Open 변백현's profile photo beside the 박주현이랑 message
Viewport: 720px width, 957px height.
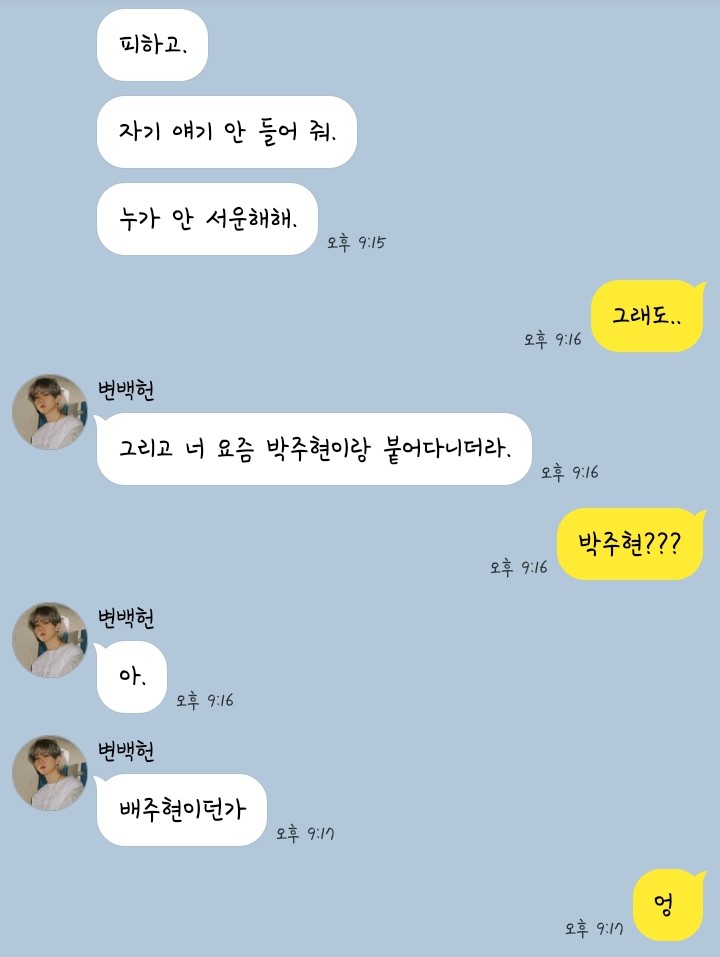coord(49,412)
